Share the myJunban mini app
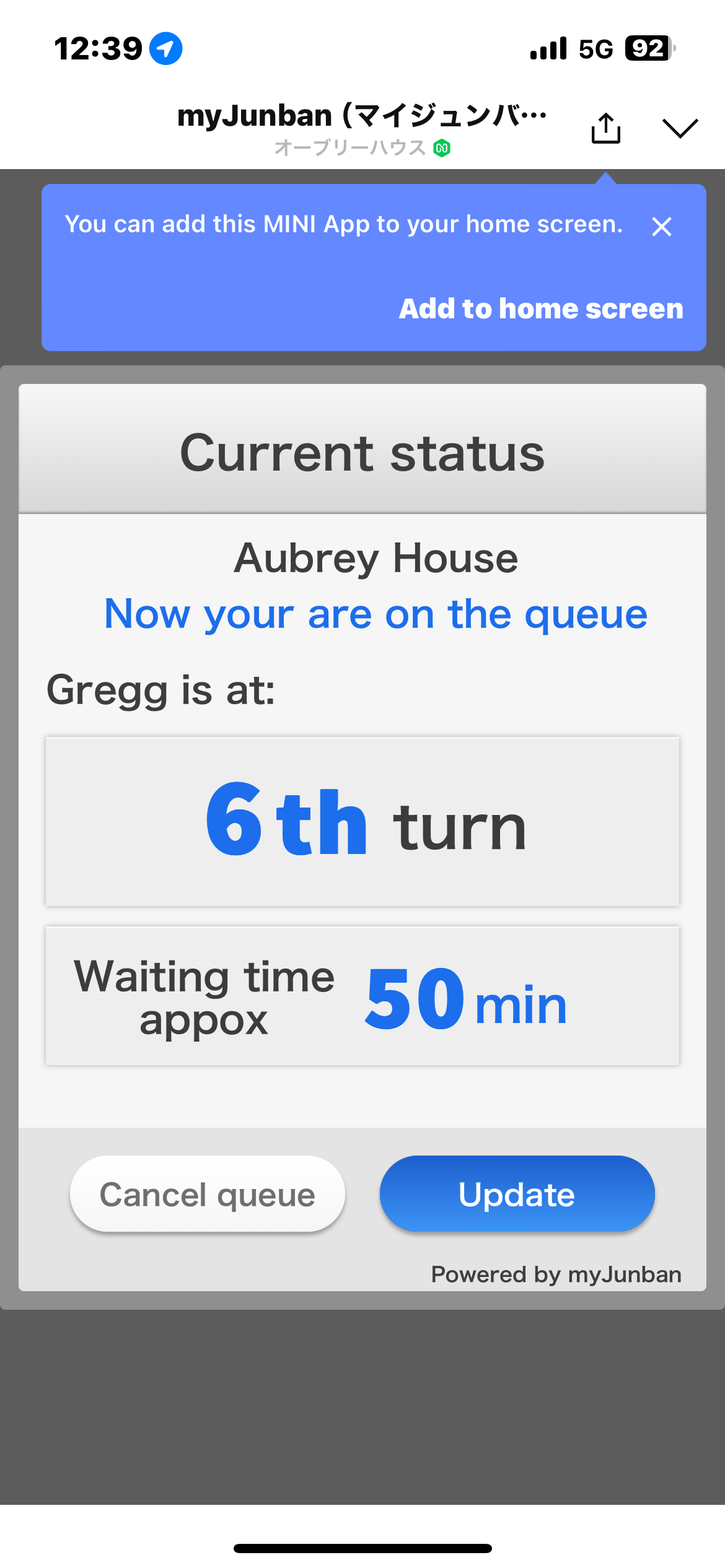This screenshot has height=1568, width=725. coord(605,128)
